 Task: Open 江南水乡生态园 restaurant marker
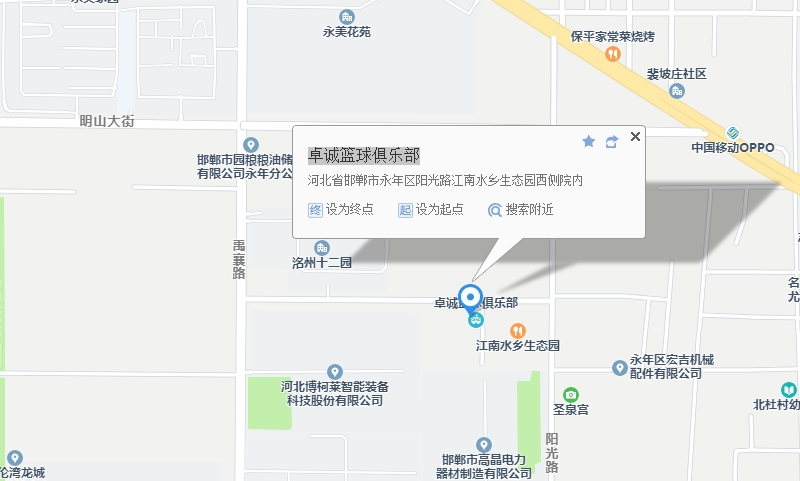[x=517, y=331]
